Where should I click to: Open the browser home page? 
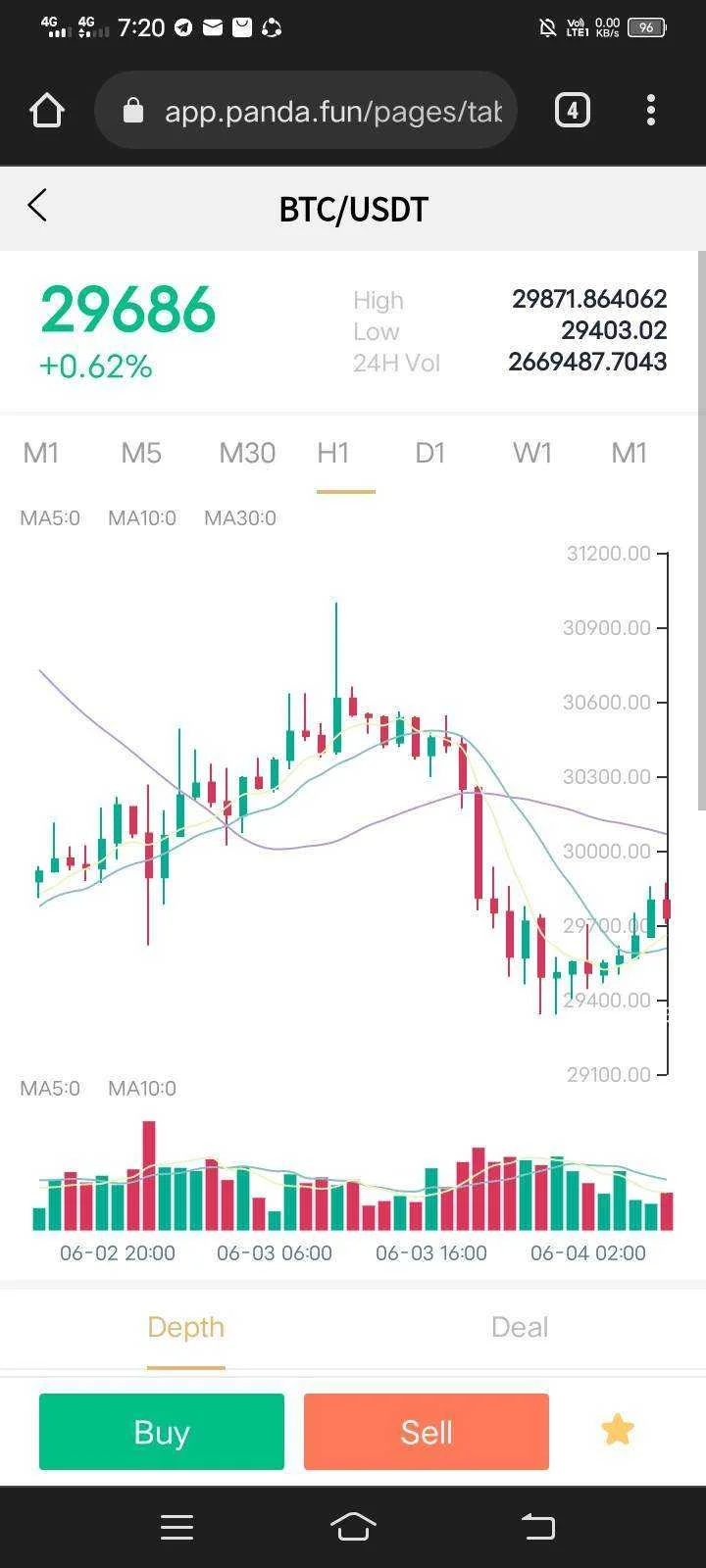pos(47,110)
